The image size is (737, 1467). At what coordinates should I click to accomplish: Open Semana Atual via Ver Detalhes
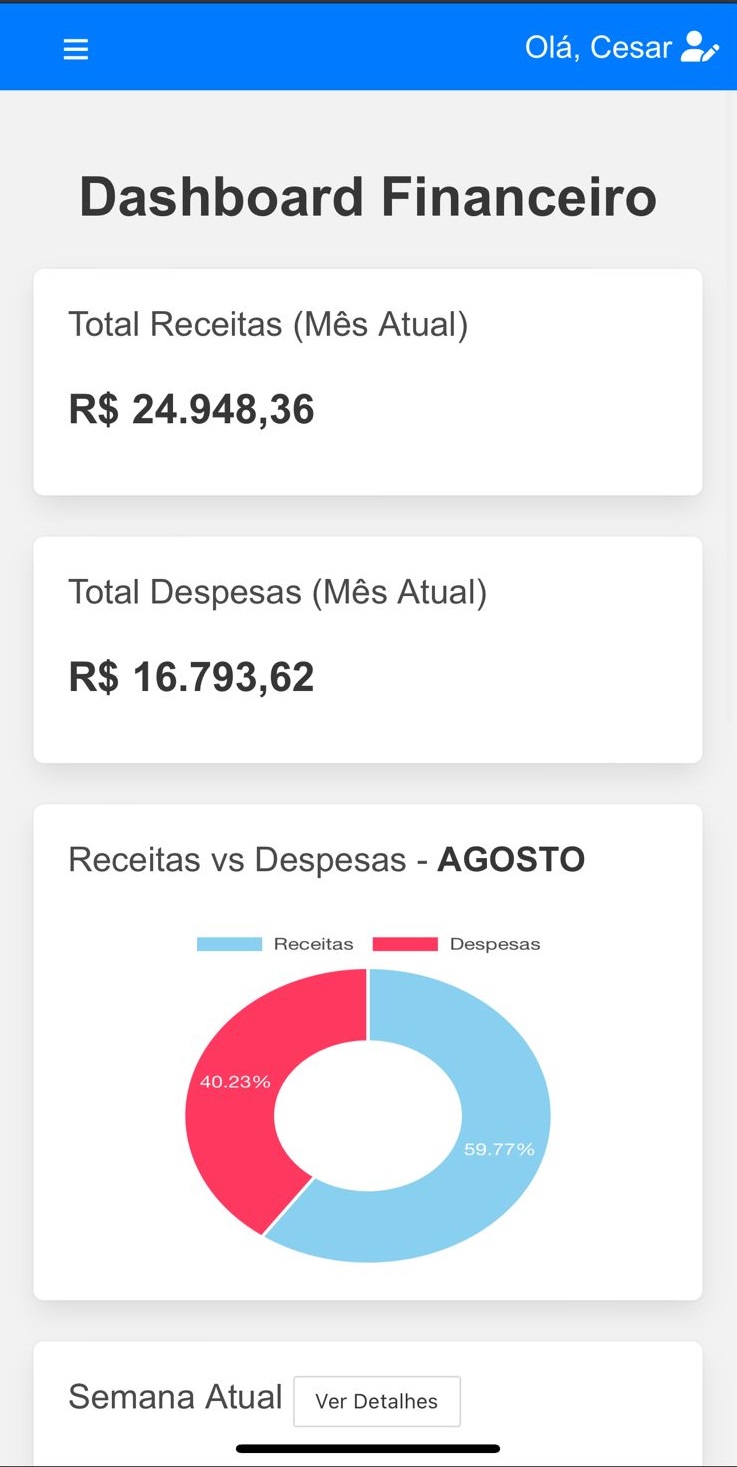click(x=377, y=1401)
